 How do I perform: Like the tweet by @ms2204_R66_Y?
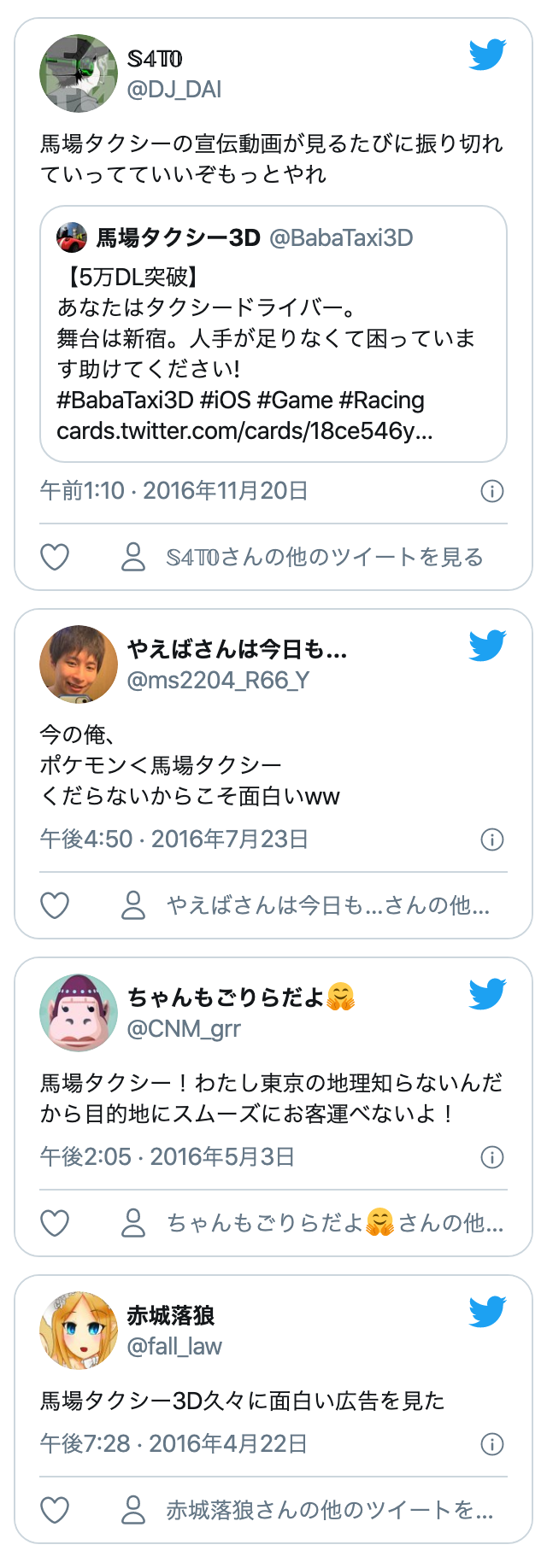point(55,905)
